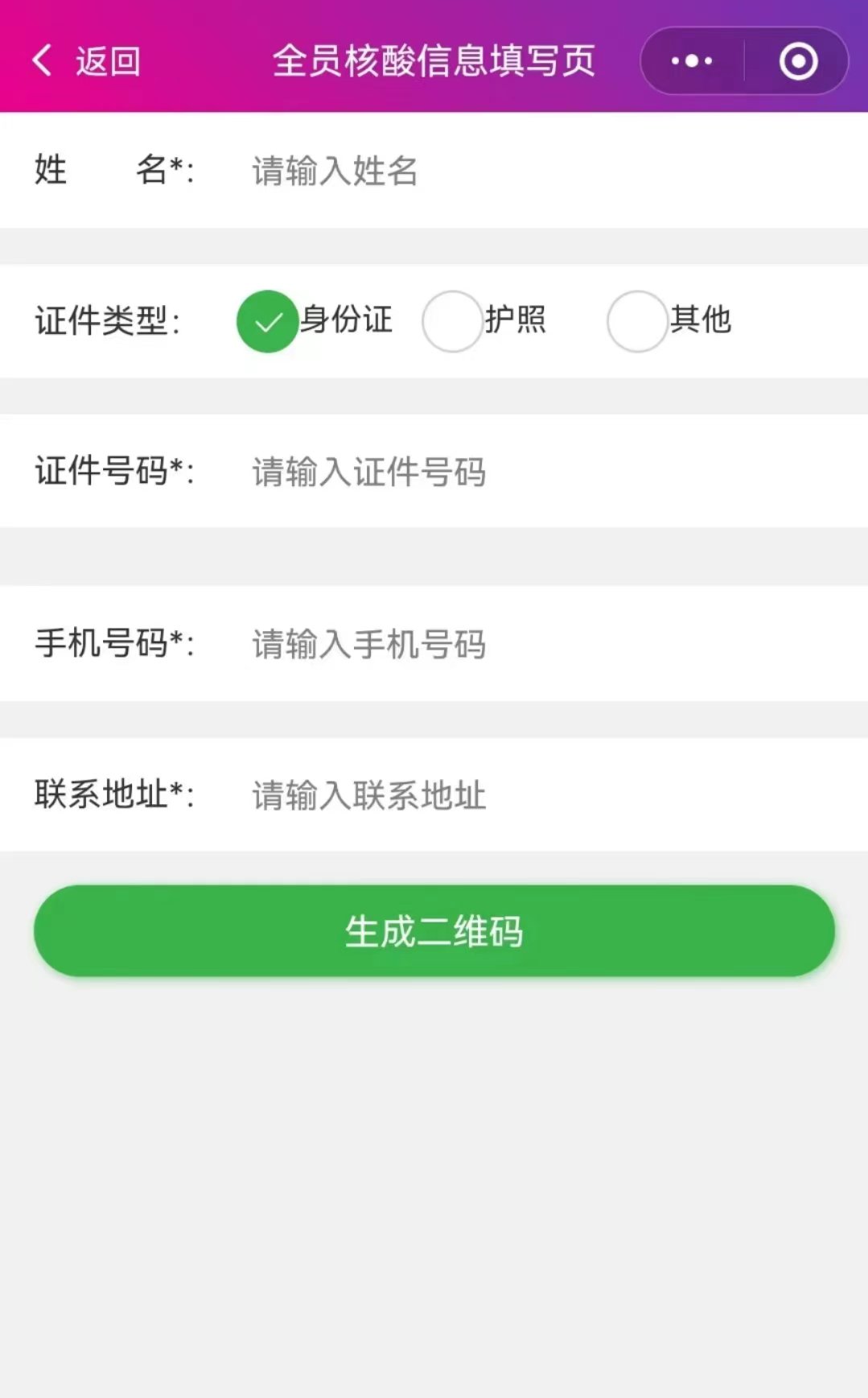The image size is (868, 1398).
Task: Open the mini program more options menu
Action: 692,61
